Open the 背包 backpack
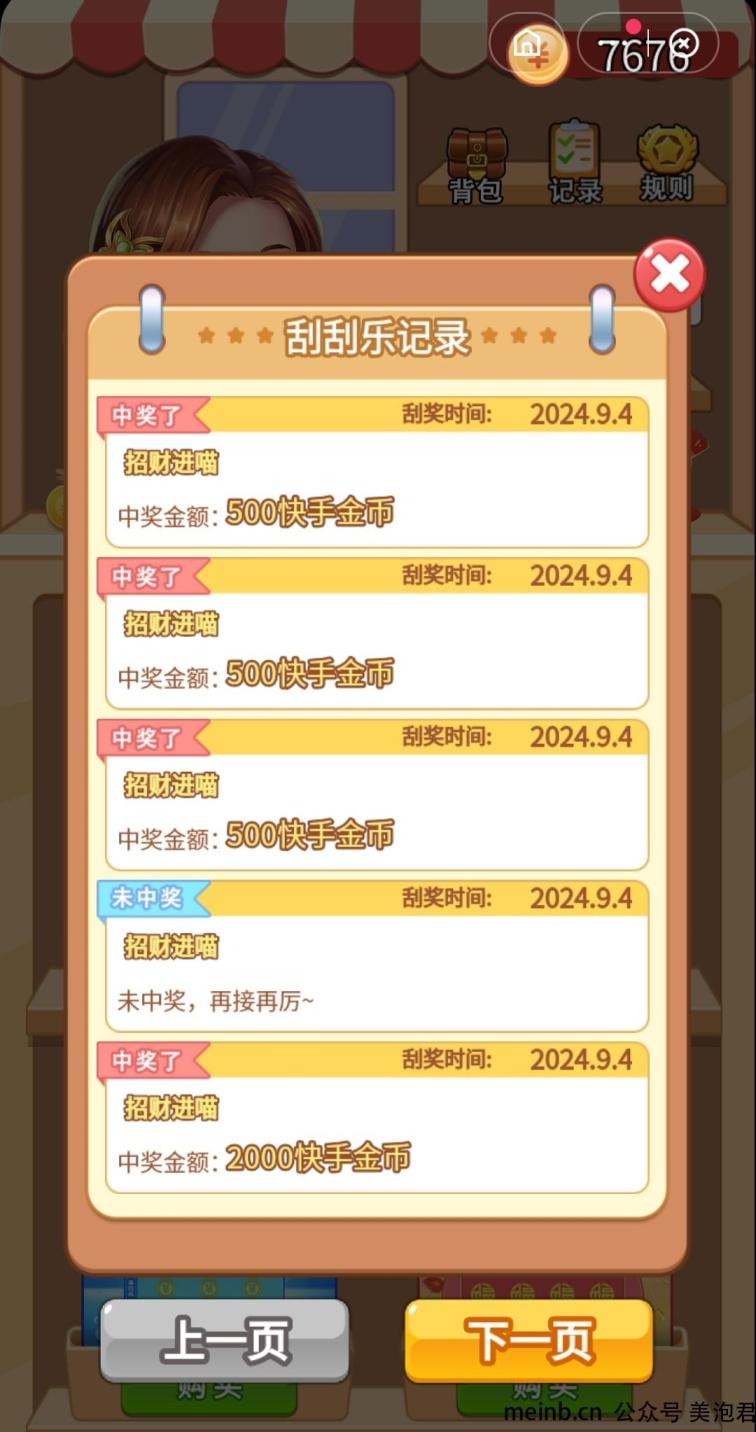756x1432 pixels. tap(476, 165)
